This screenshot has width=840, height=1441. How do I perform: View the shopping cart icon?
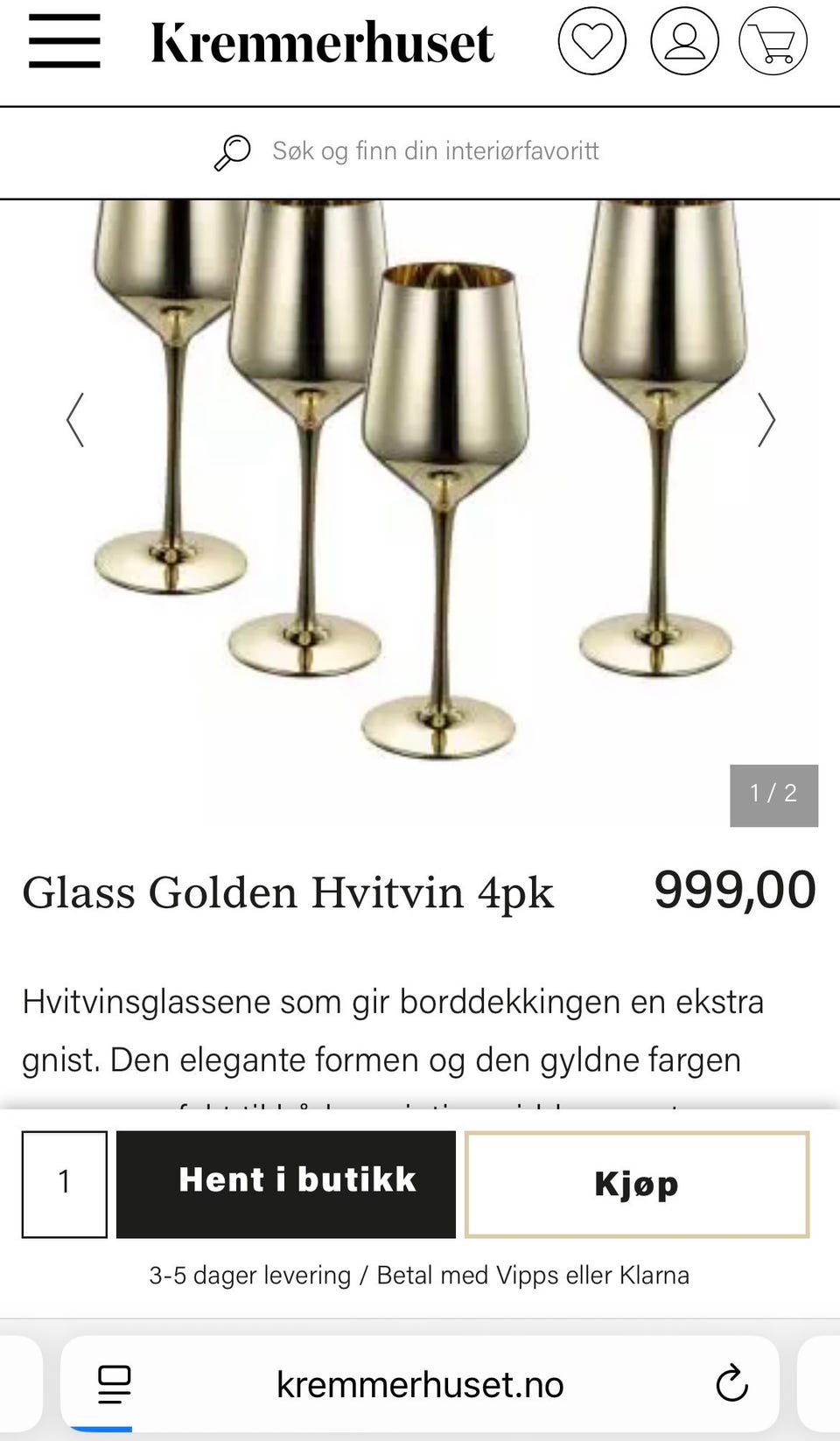[773, 41]
